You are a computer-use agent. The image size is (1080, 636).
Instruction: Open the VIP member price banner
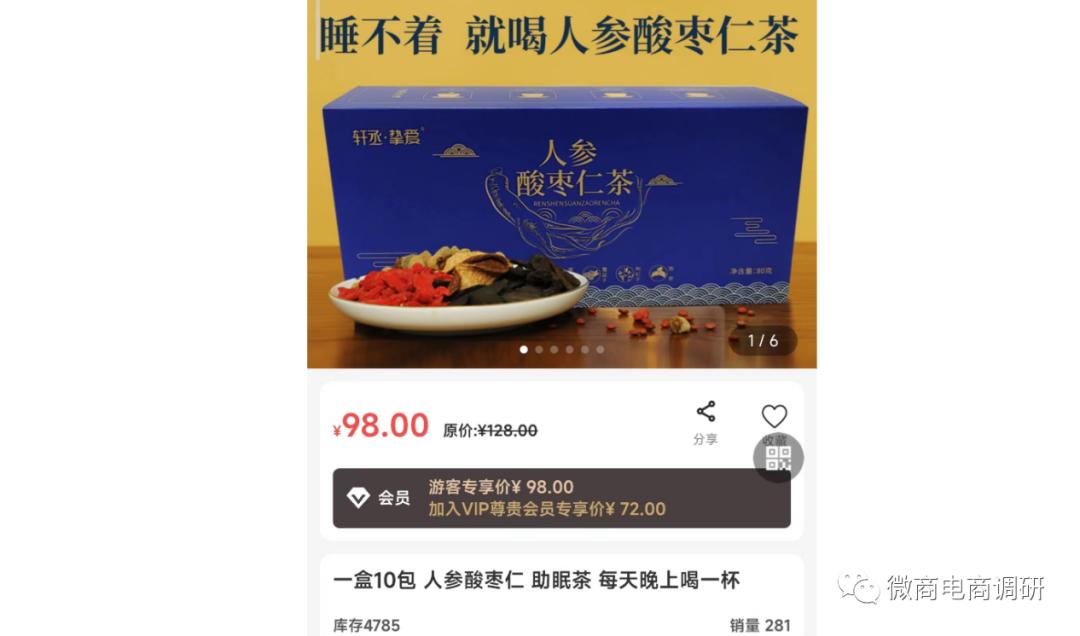coord(561,498)
